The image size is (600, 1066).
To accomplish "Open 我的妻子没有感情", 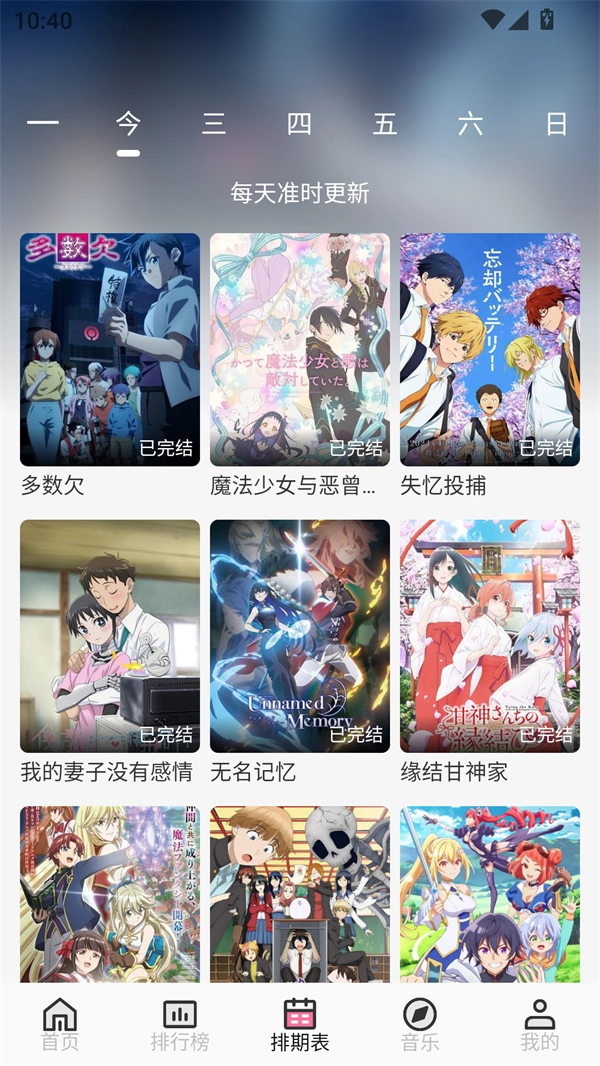I will tap(110, 636).
